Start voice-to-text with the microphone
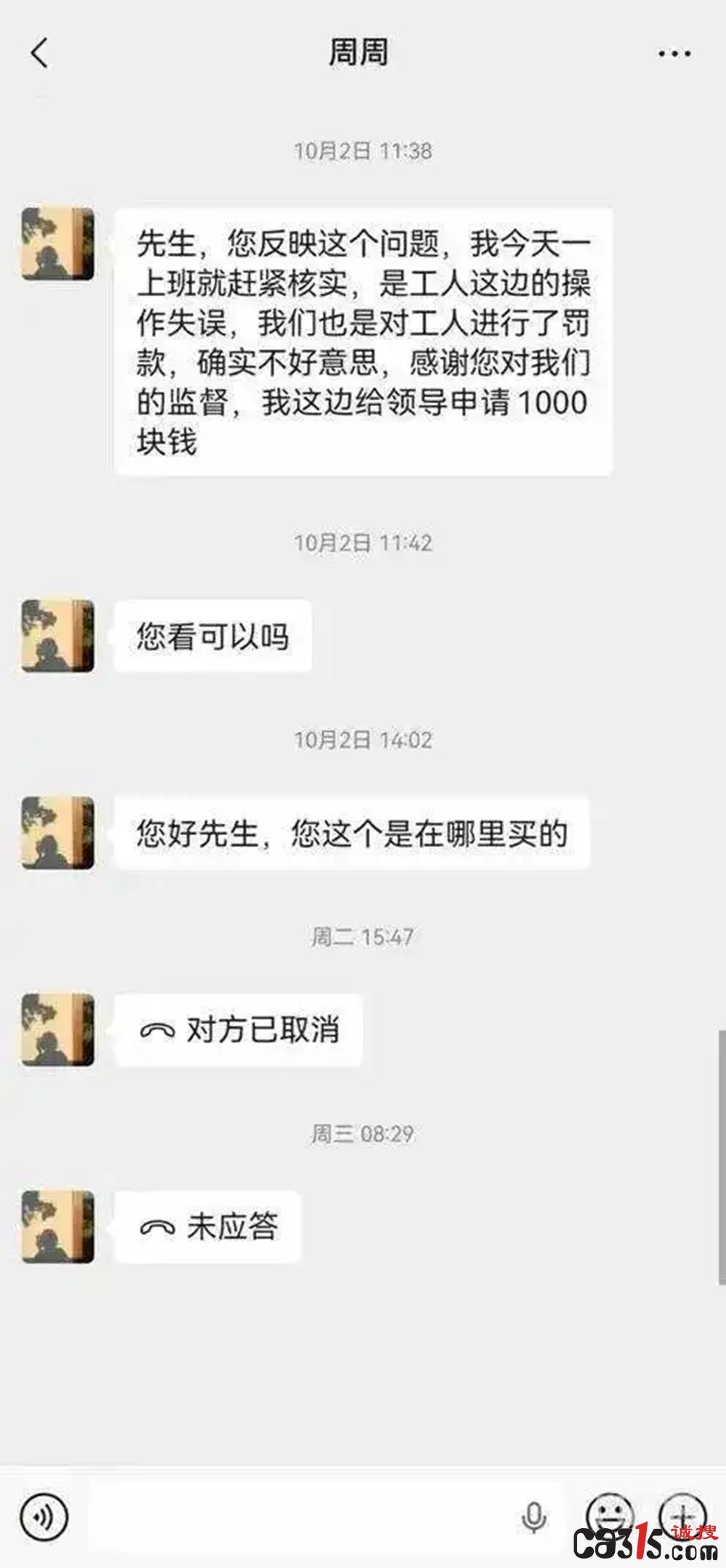This screenshot has height=1568, width=726. pyautogui.click(x=534, y=1516)
